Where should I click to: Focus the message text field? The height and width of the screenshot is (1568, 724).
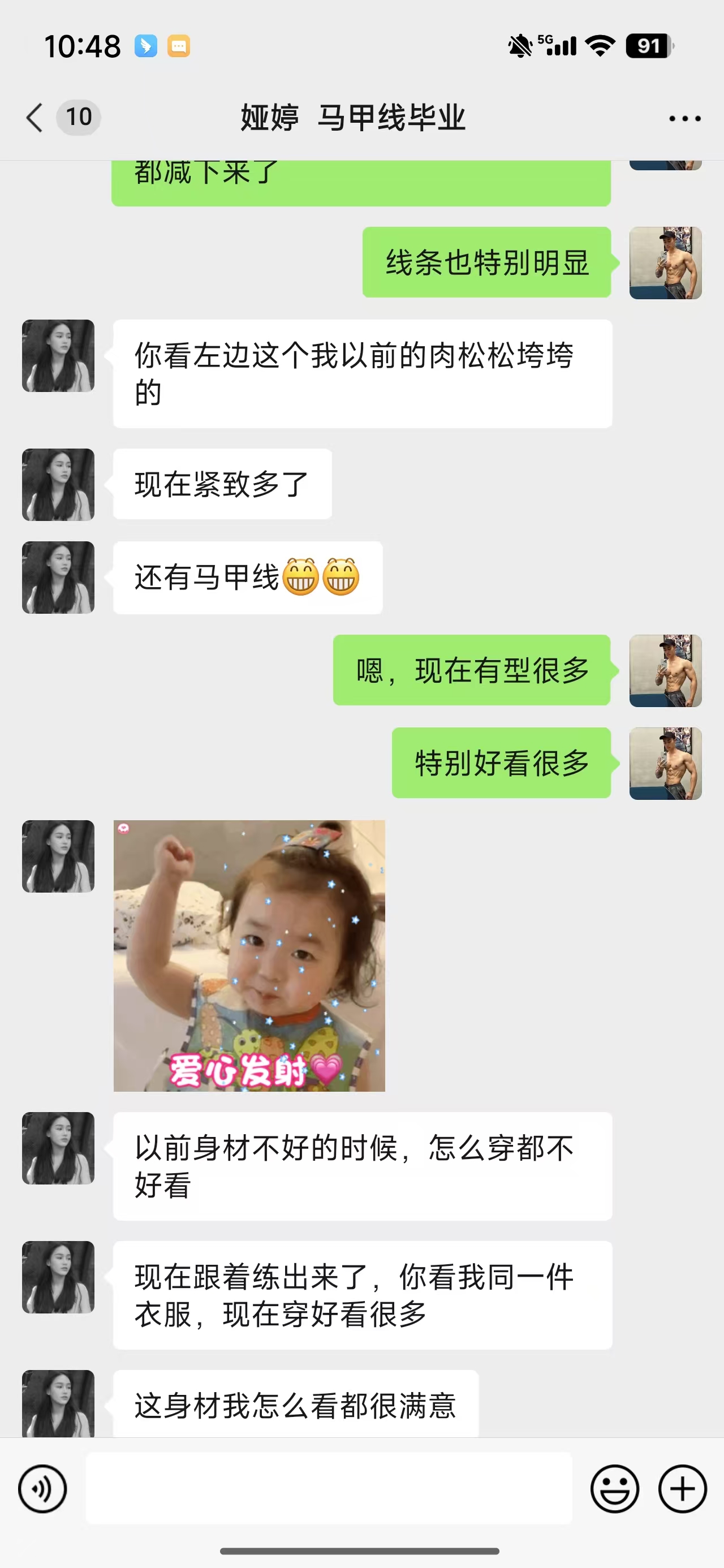328,1489
